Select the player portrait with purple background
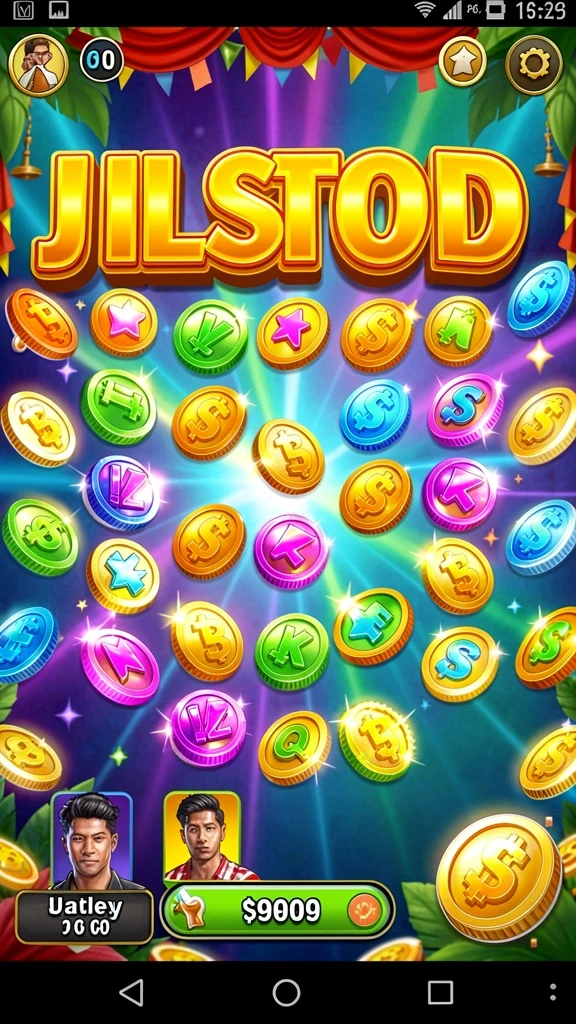The height and width of the screenshot is (1024, 576). [91, 840]
